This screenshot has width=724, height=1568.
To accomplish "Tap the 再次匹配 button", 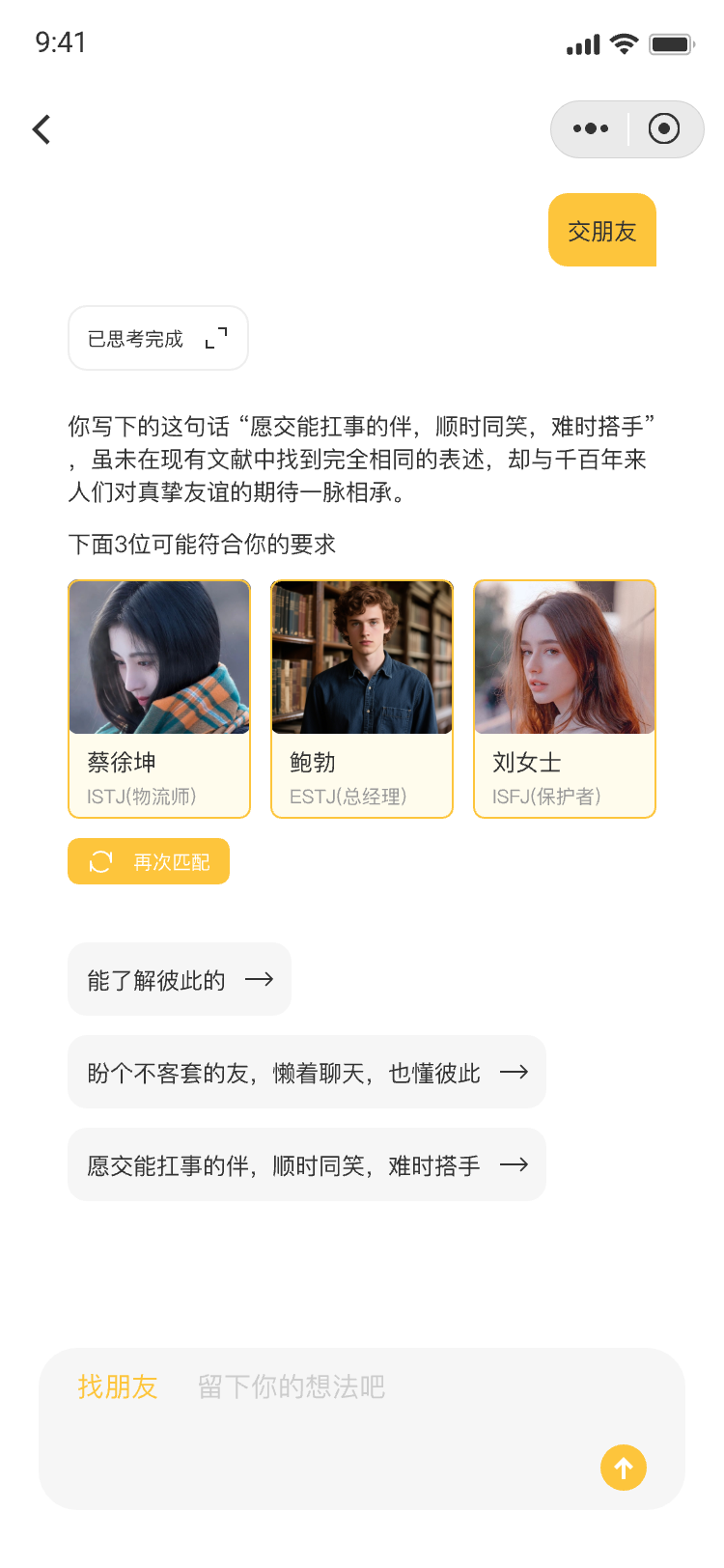I will (148, 860).
